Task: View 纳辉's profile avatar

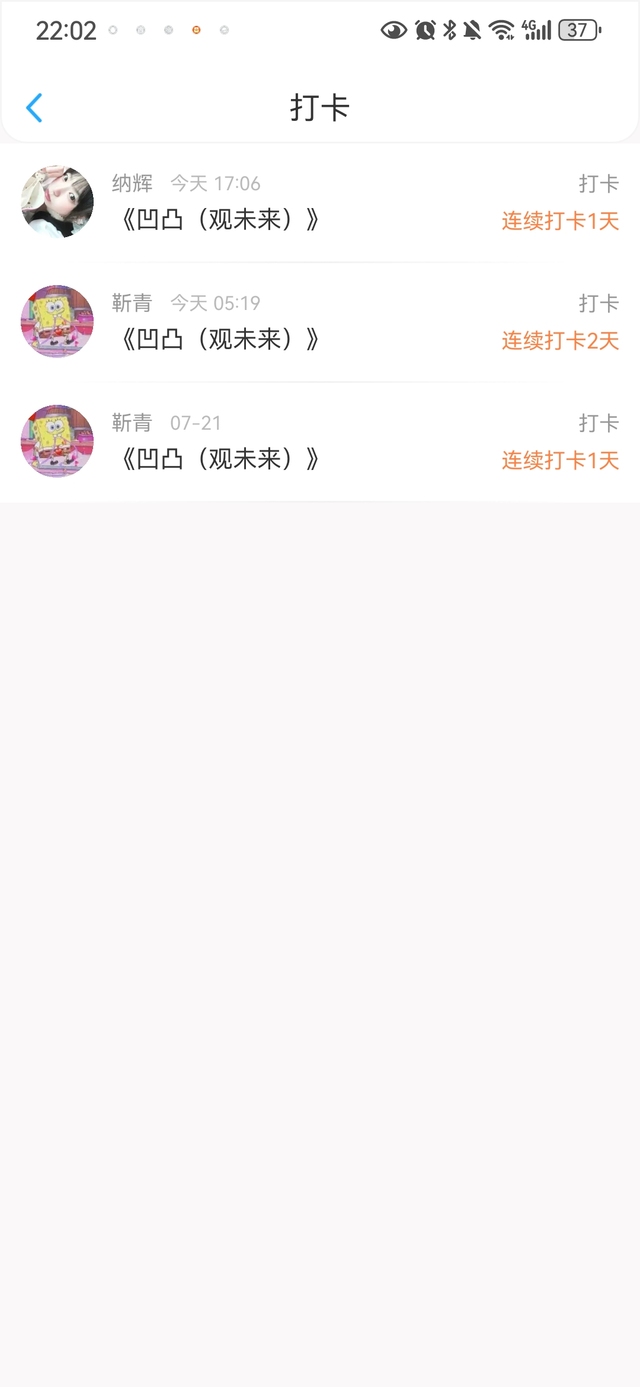Action: [57, 201]
